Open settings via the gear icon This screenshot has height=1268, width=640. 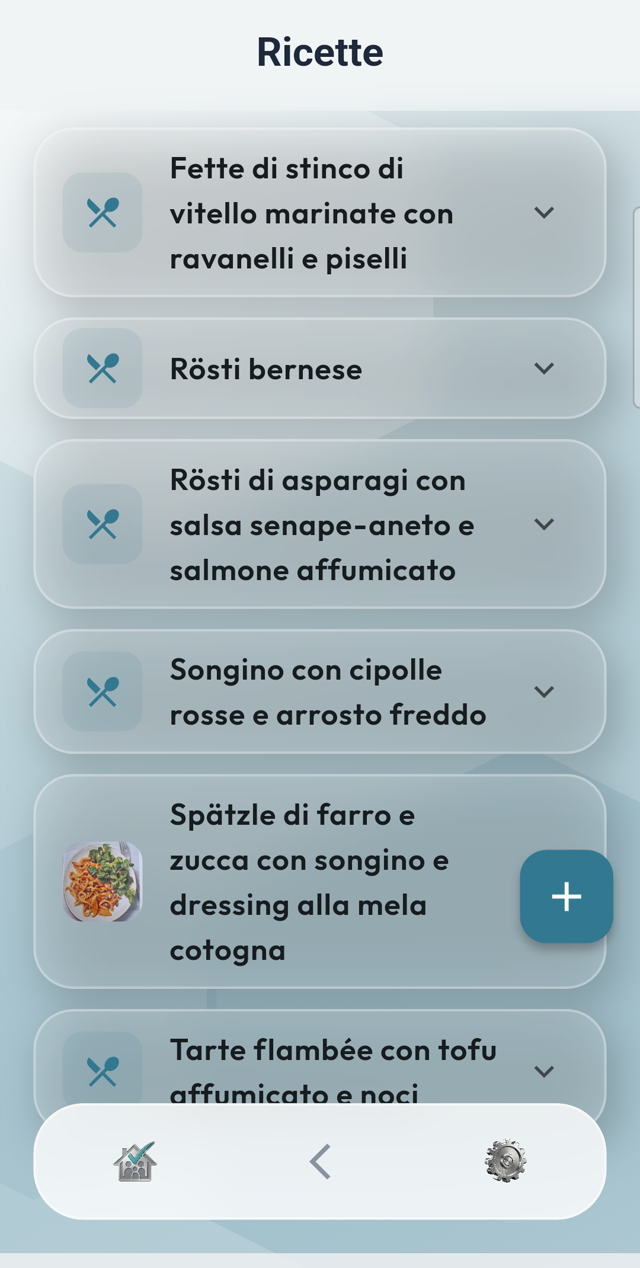pos(505,1162)
